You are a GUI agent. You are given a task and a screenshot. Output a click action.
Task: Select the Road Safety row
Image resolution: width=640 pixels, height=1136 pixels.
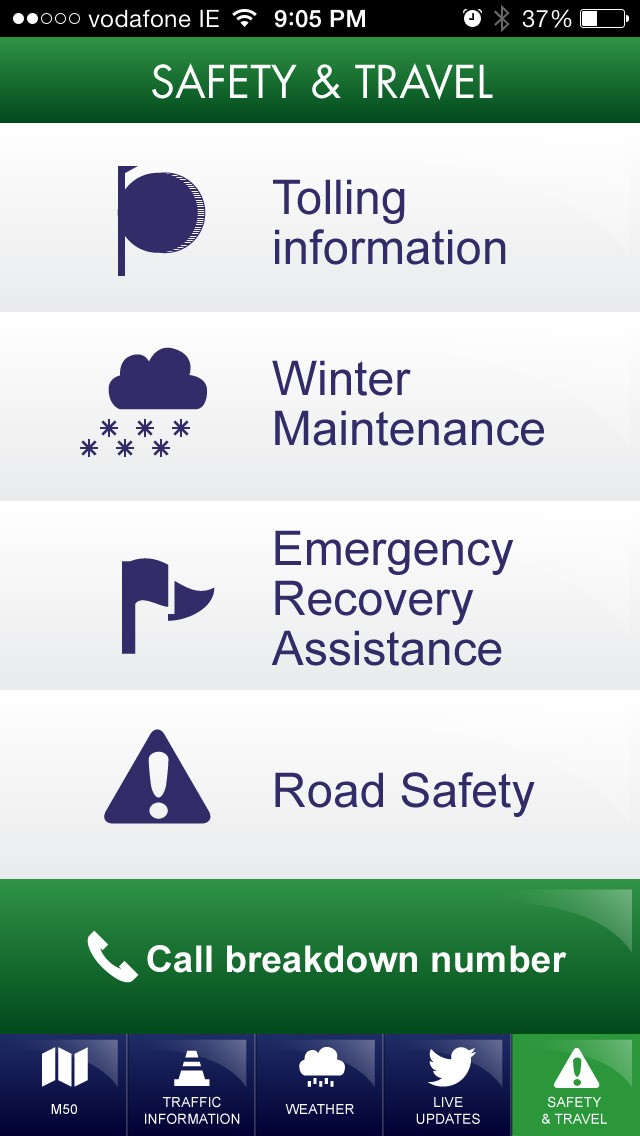[320, 785]
